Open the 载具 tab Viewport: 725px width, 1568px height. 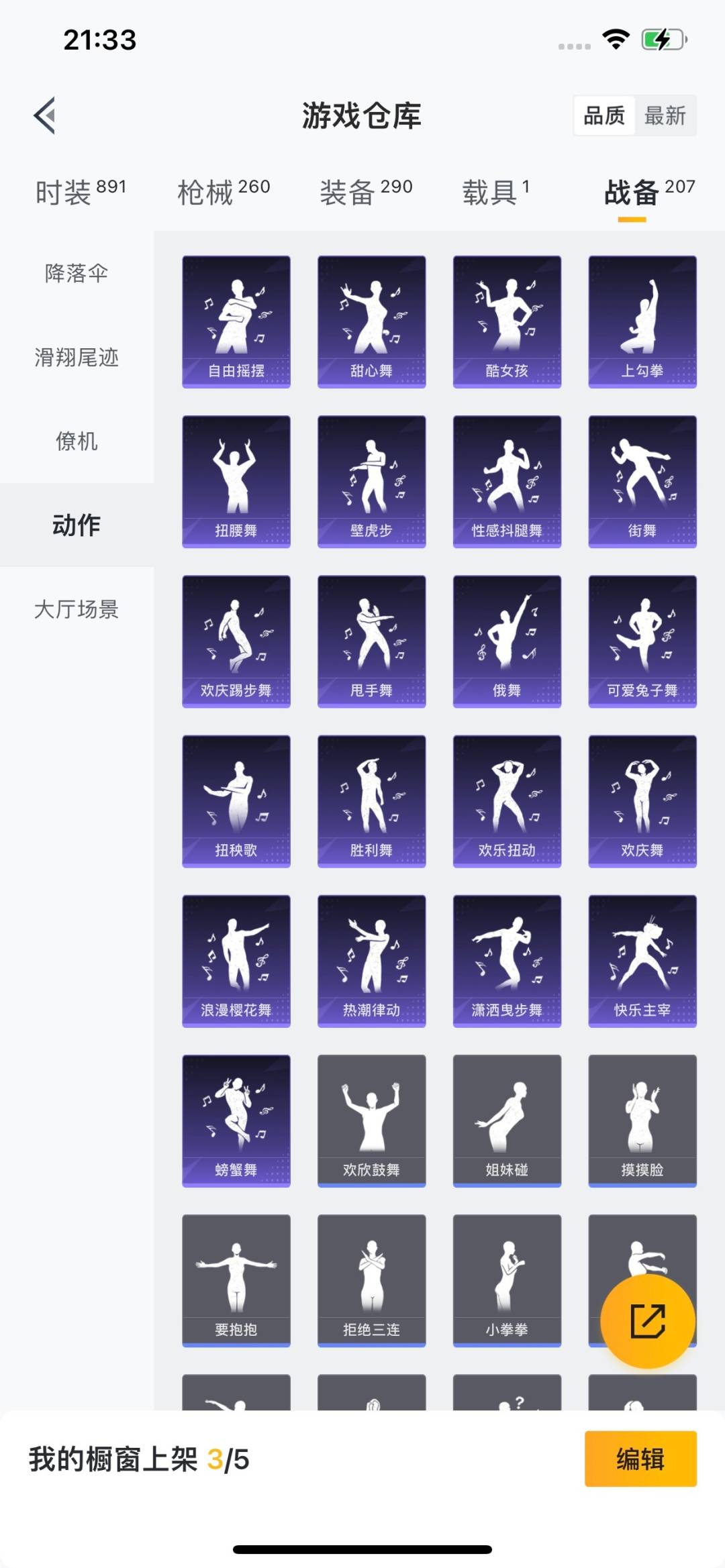coord(495,192)
